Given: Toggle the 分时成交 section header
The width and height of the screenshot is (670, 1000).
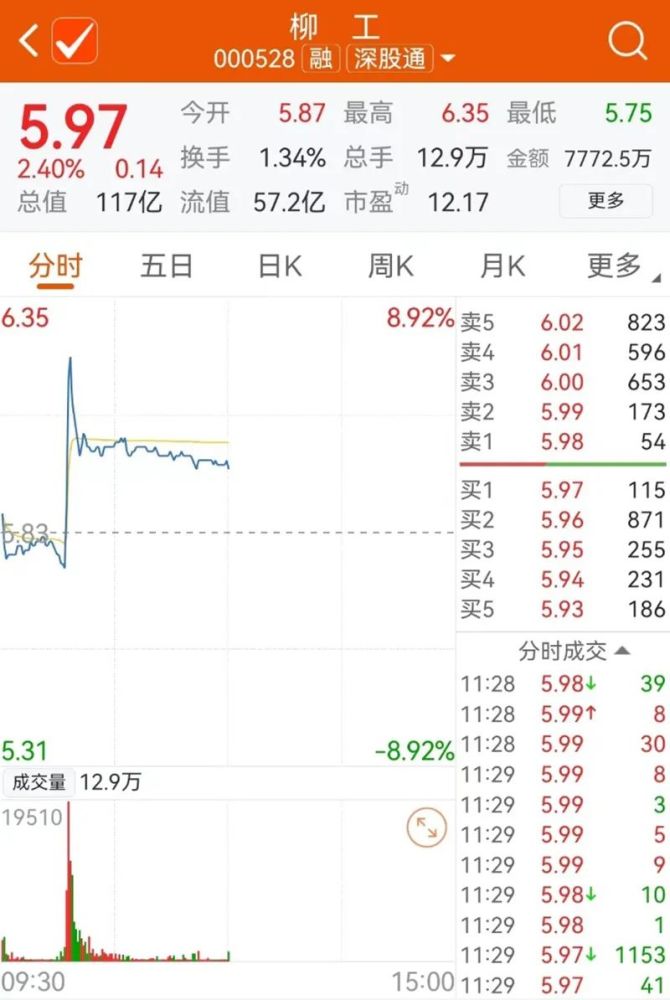Looking at the screenshot, I should pyautogui.click(x=574, y=651).
